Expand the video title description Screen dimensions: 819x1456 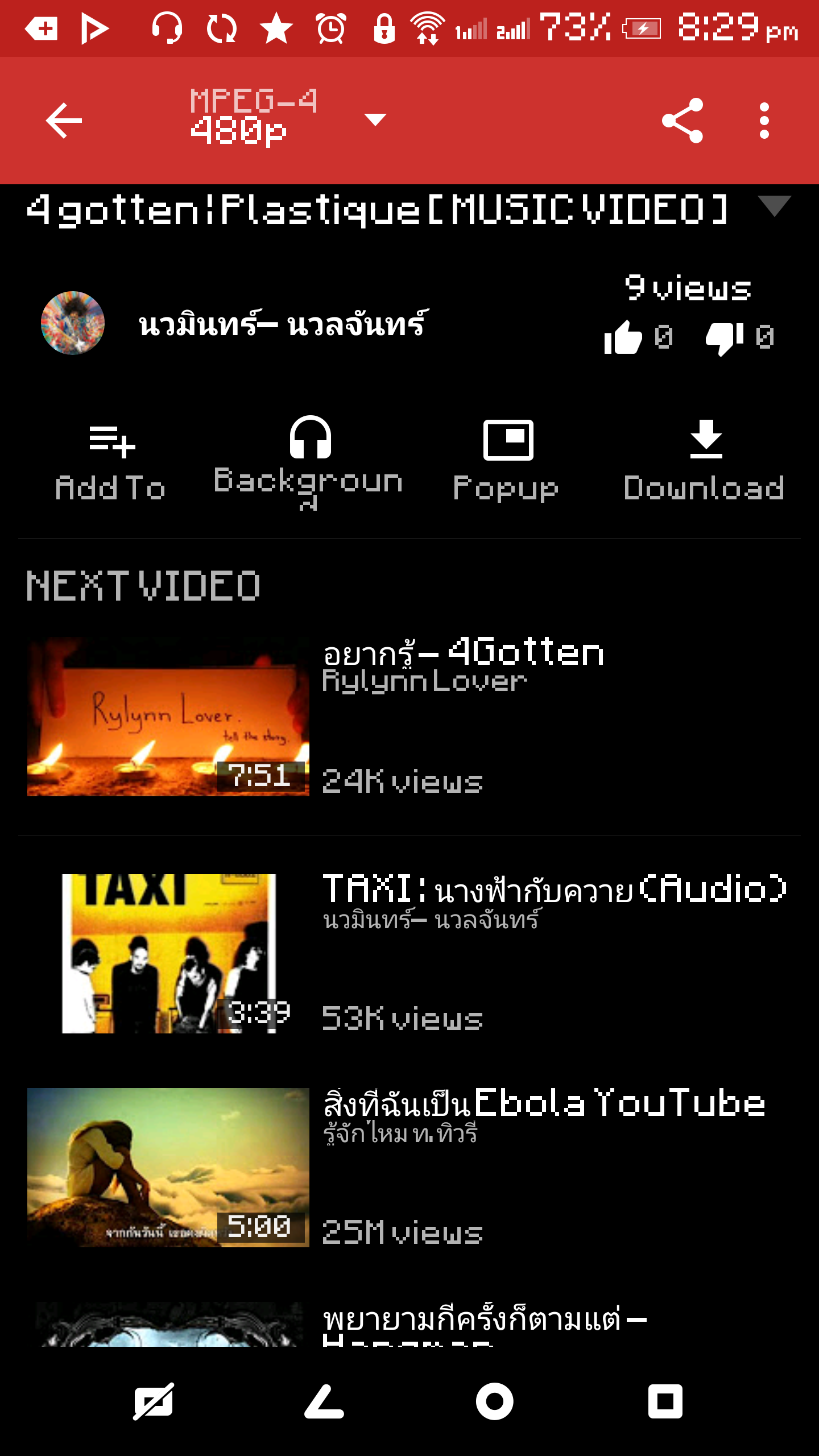pos(774,206)
